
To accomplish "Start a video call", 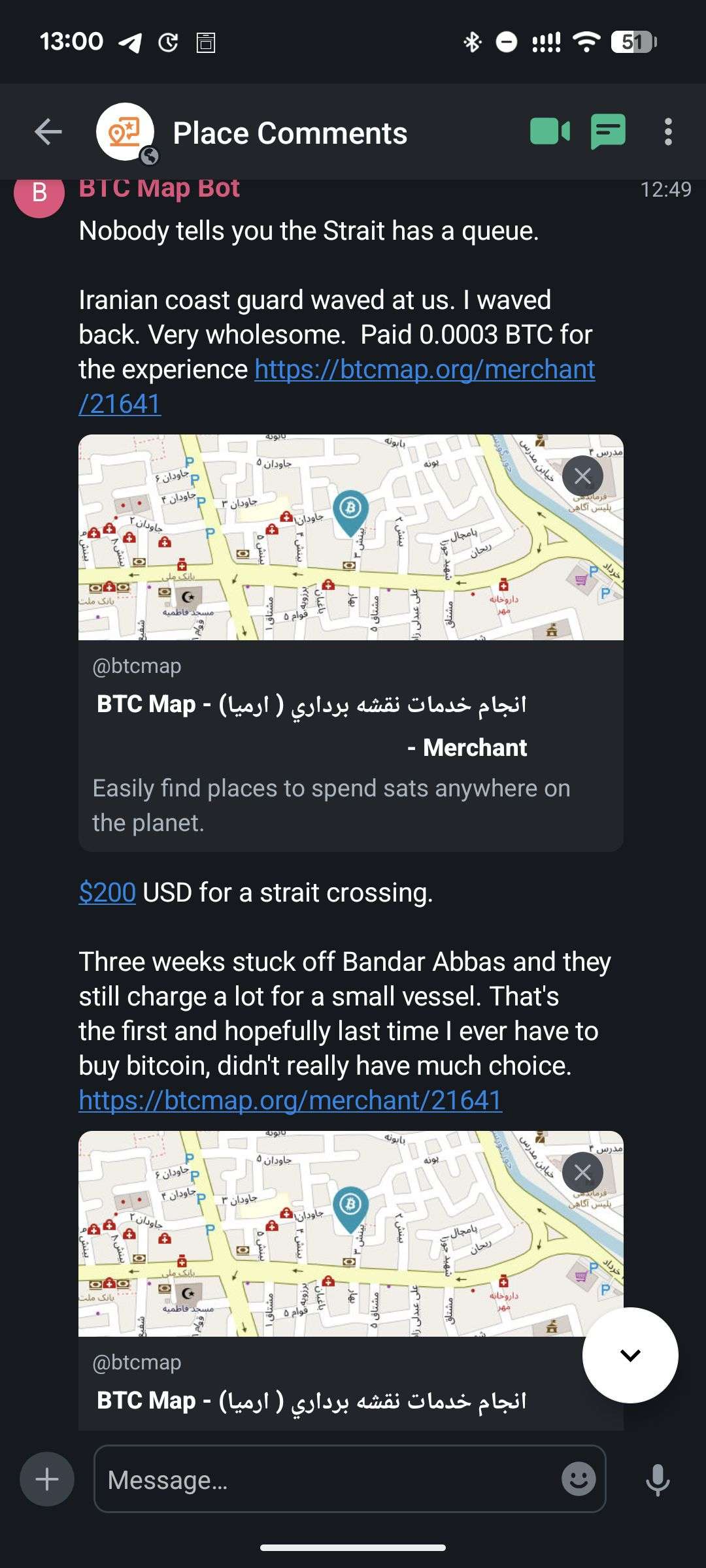I will (x=550, y=132).
